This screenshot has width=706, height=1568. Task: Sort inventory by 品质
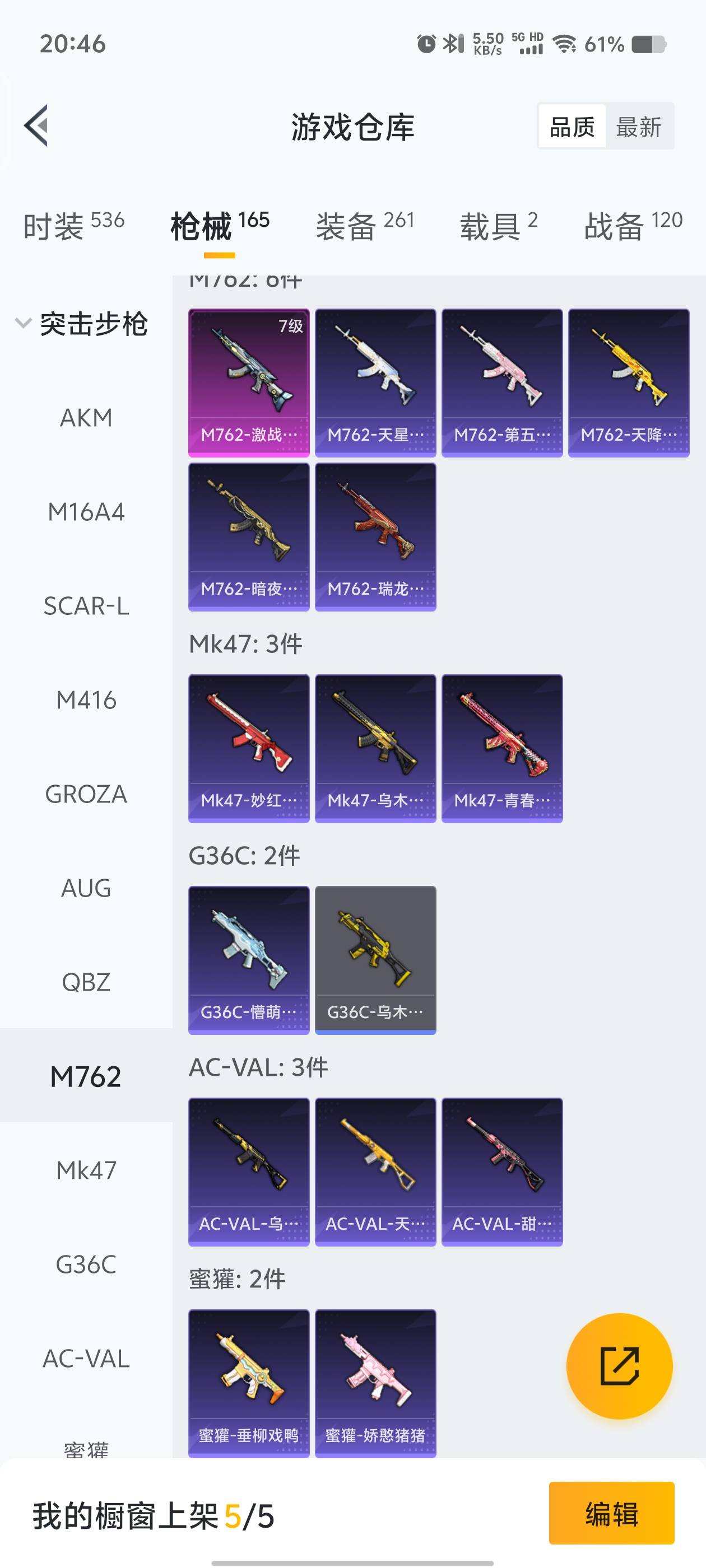(572, 127)
